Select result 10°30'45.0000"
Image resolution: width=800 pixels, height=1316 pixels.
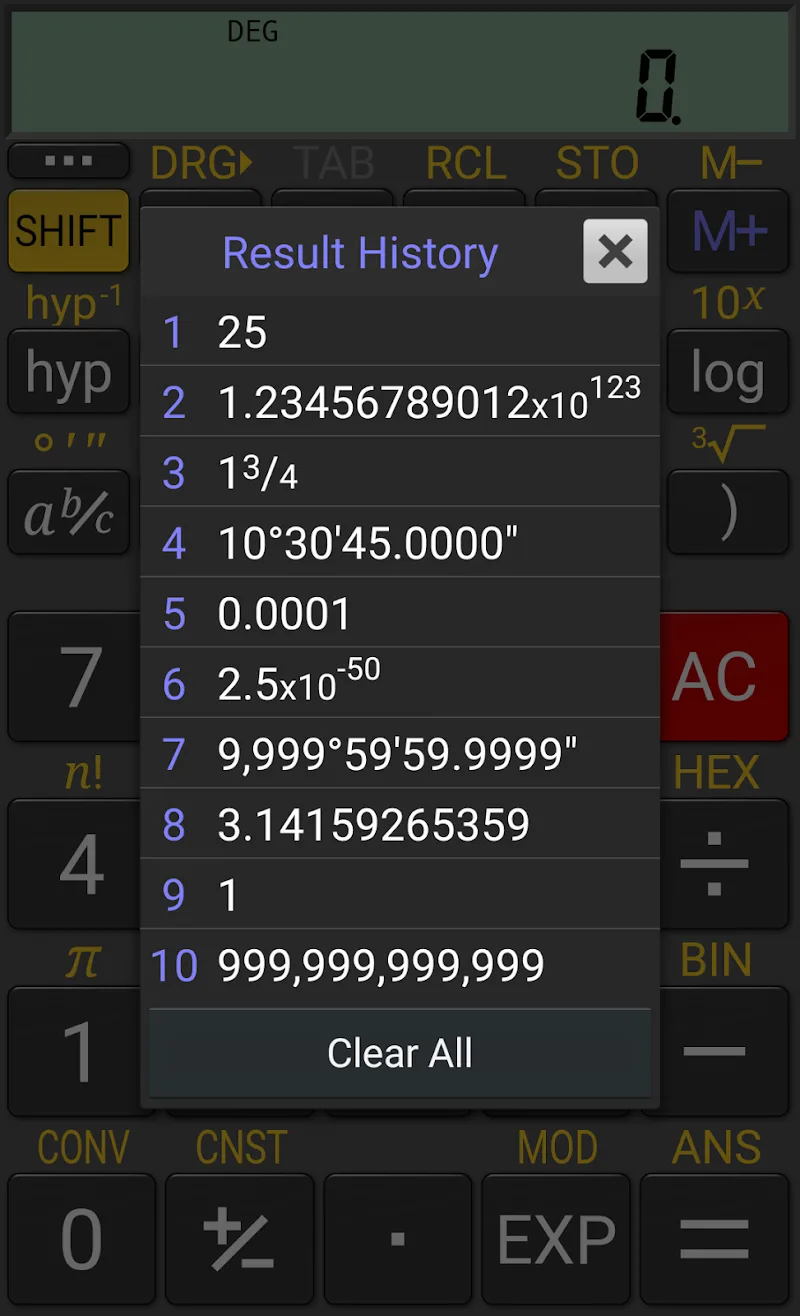click(400, 542)
